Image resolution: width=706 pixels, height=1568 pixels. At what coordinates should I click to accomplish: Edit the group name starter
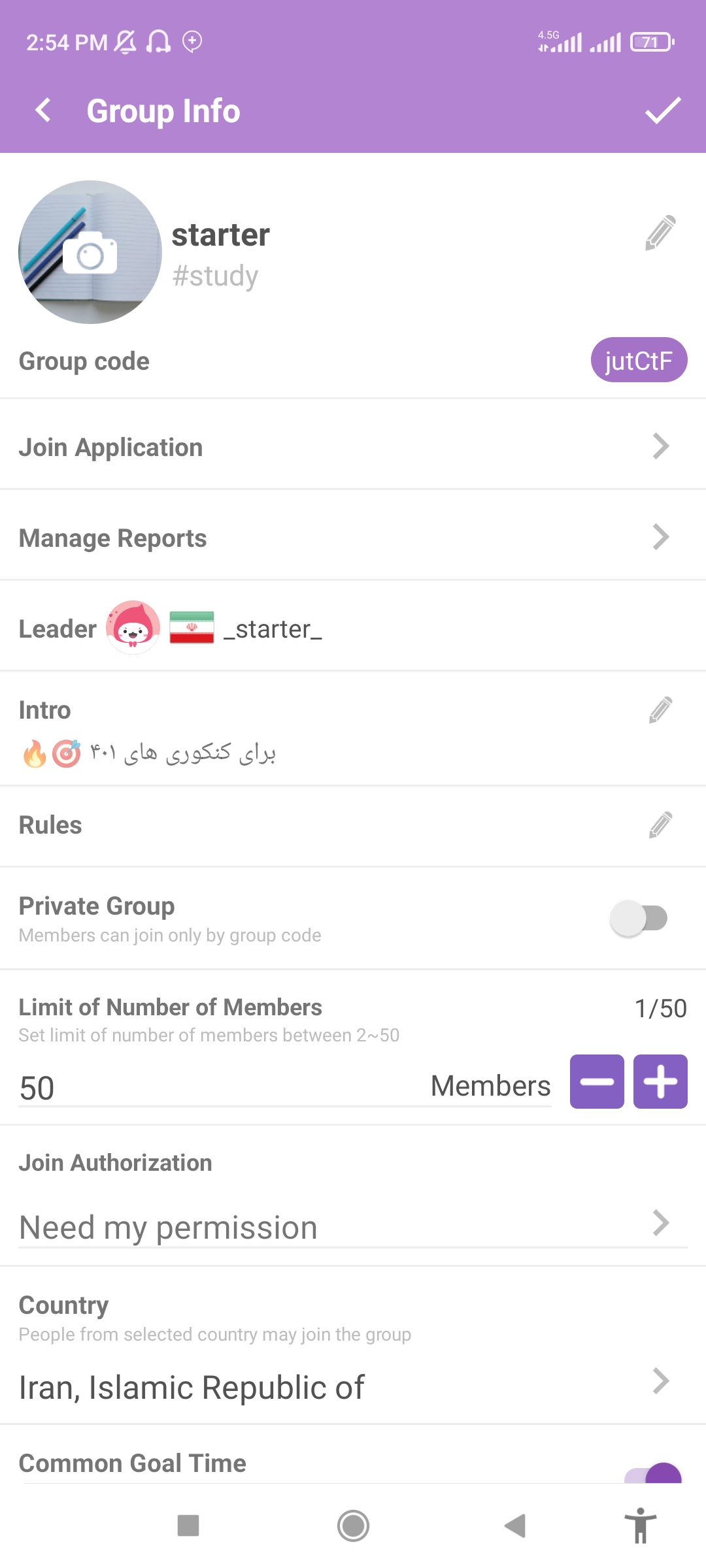[660, 233]
